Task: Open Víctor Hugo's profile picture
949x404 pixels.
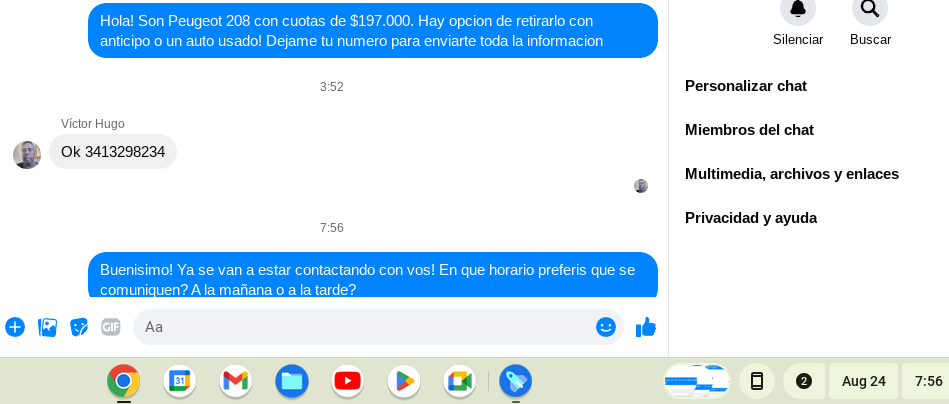Action: click(x=27, y=155)
